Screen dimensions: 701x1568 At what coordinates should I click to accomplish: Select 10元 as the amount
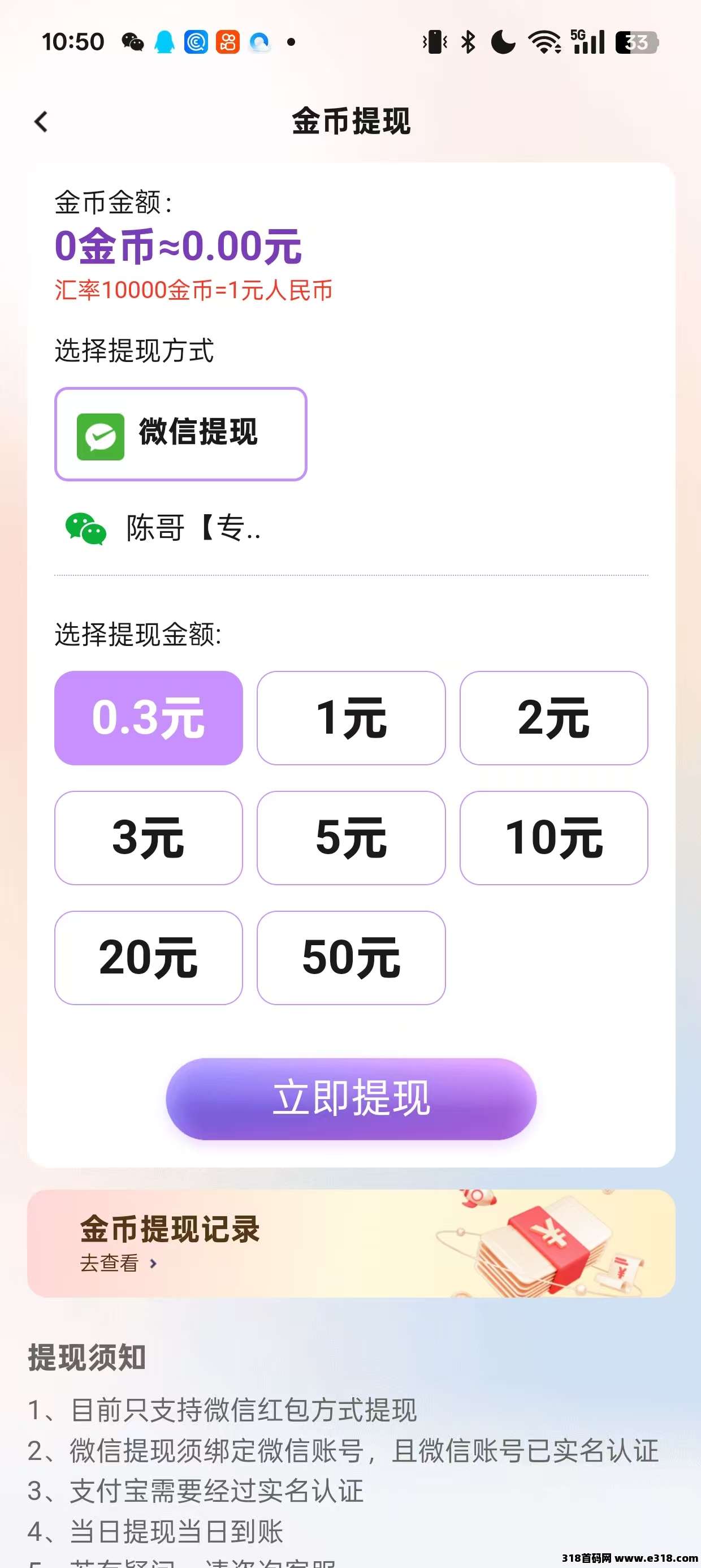click(553, 838)
